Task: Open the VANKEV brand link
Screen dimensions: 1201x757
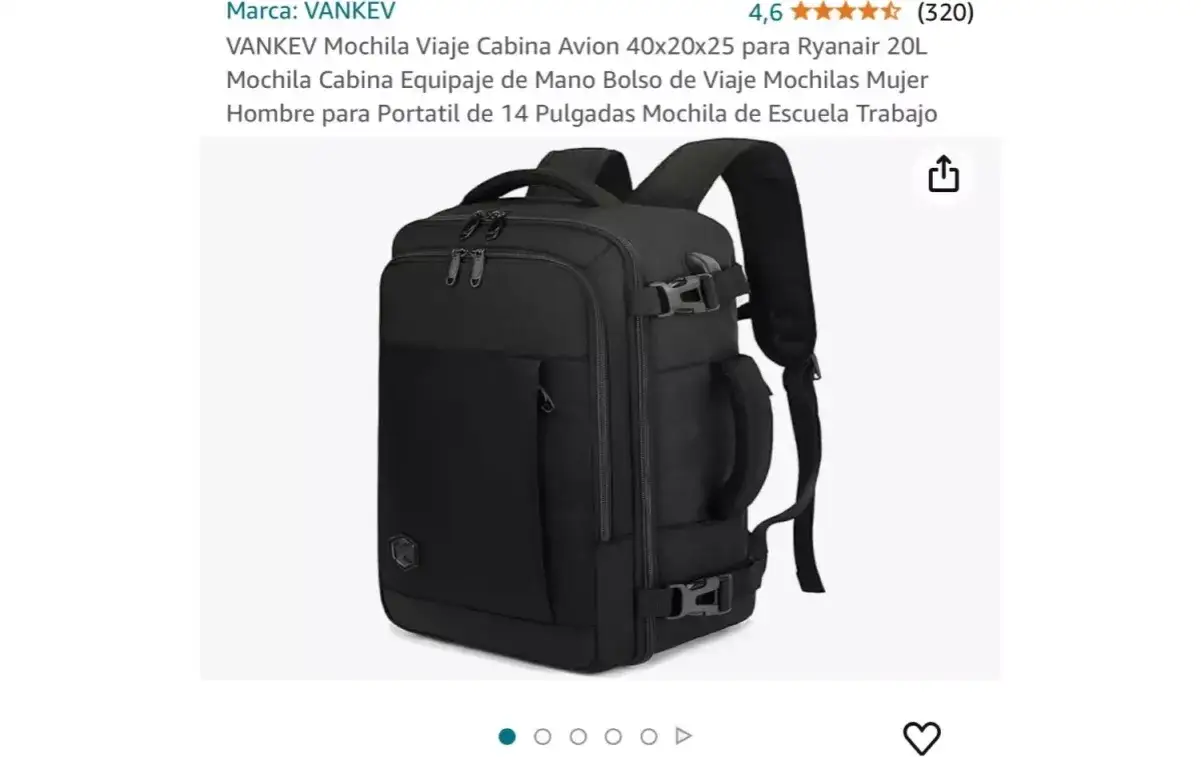Action: point(310,11)
